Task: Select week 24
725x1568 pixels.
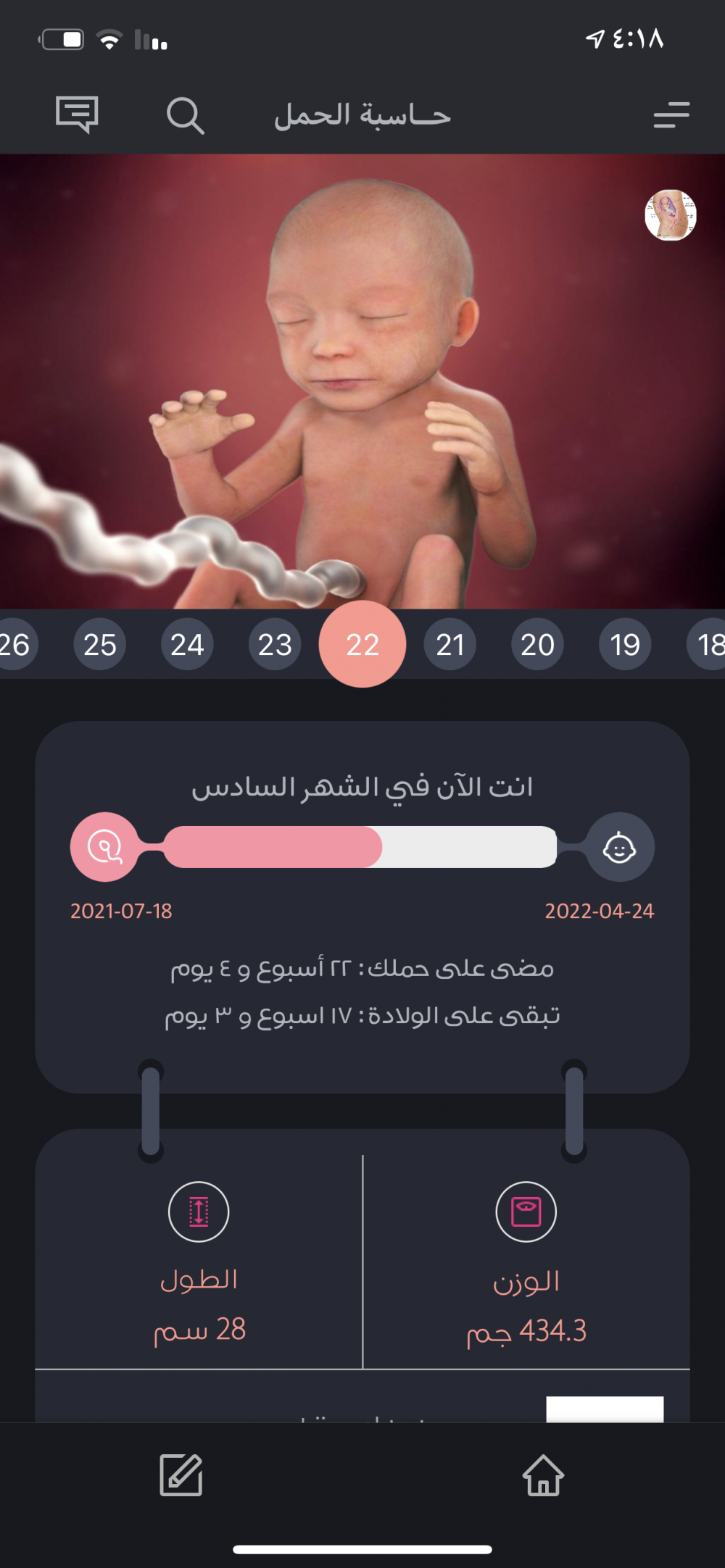Action: pos(187,644)
